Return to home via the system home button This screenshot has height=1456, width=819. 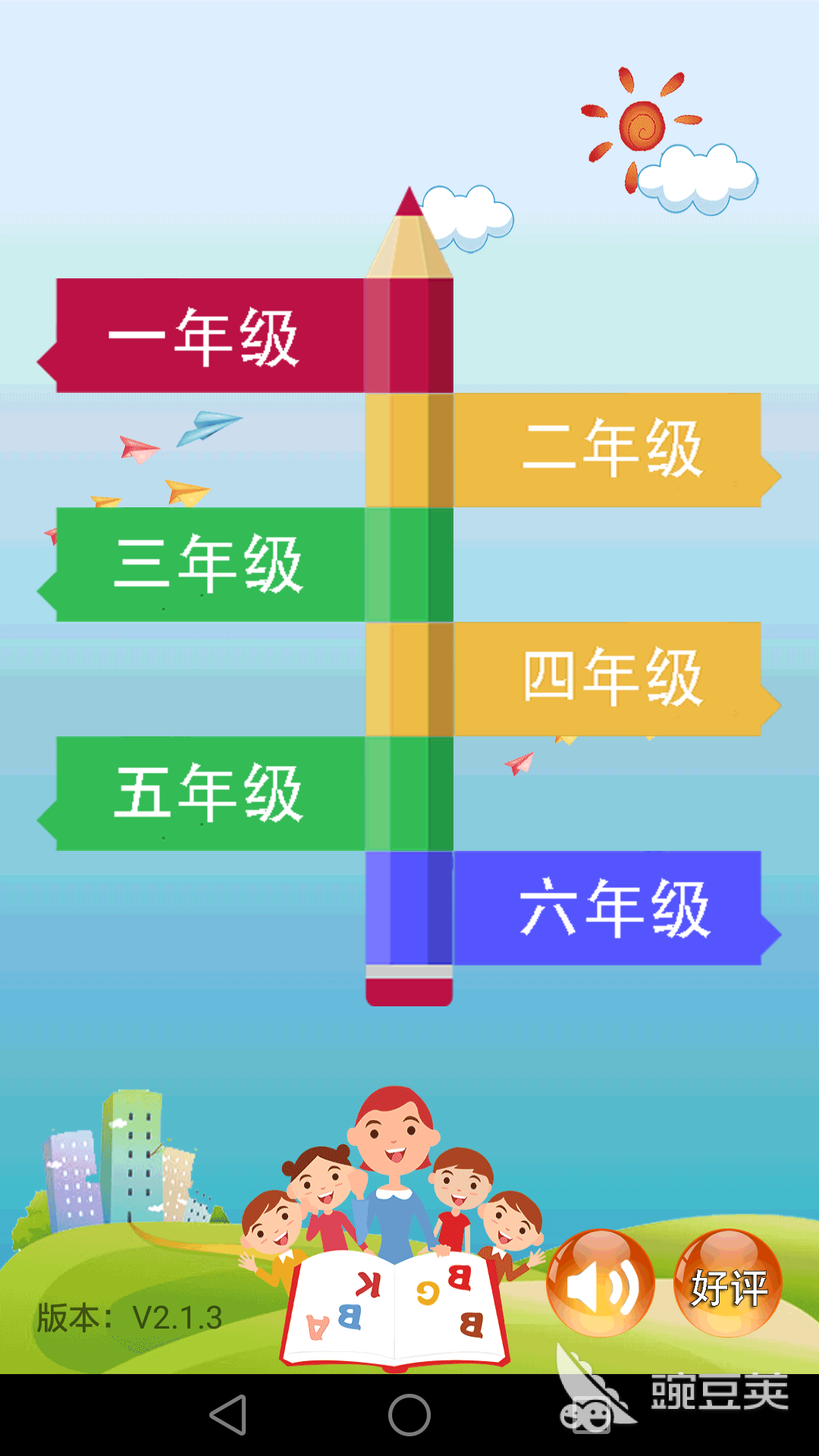pos(409,1415)
